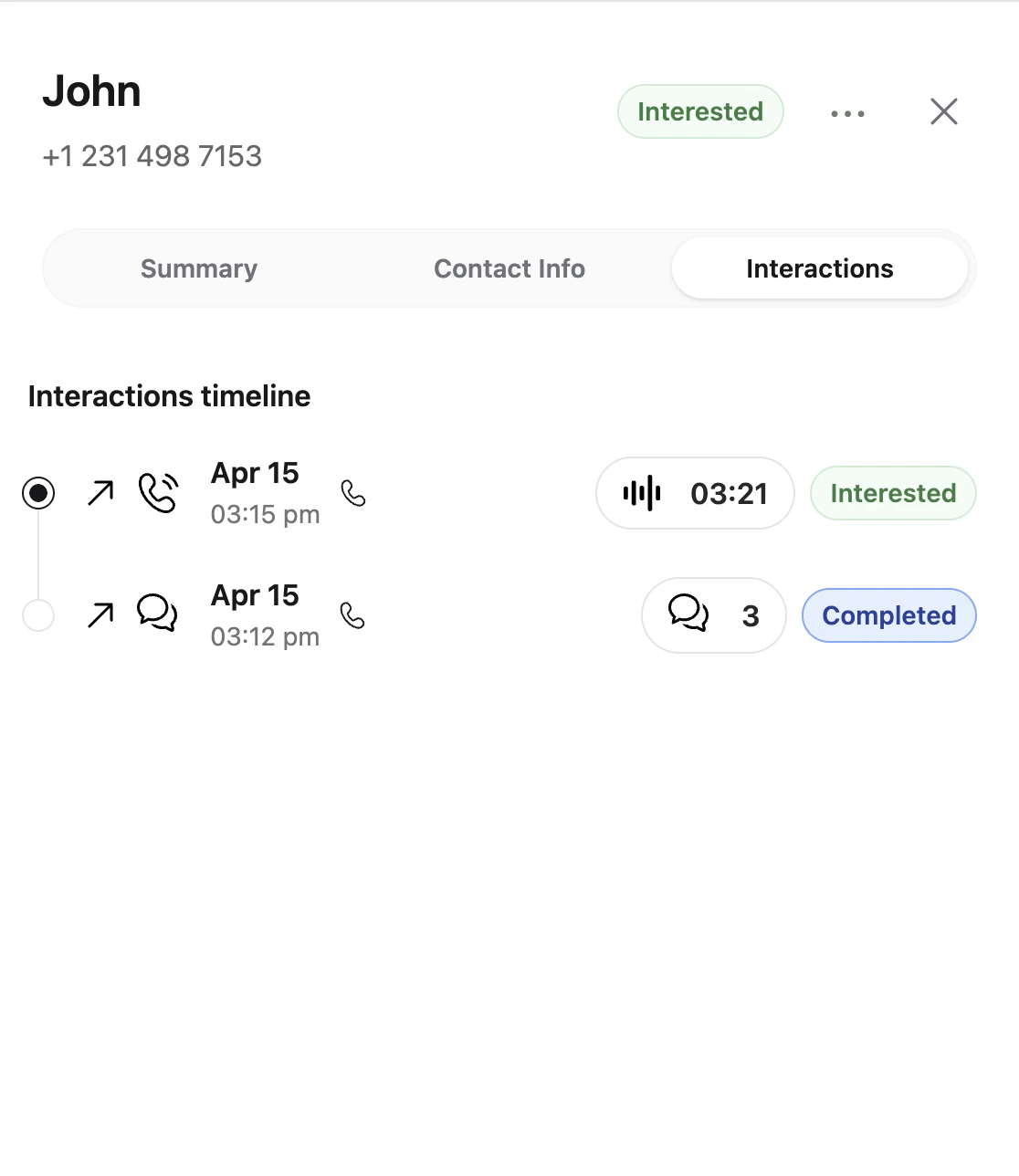Click the Interested label on the call row
Viewport: 1019px width, 1176px height.
point(892,493)
